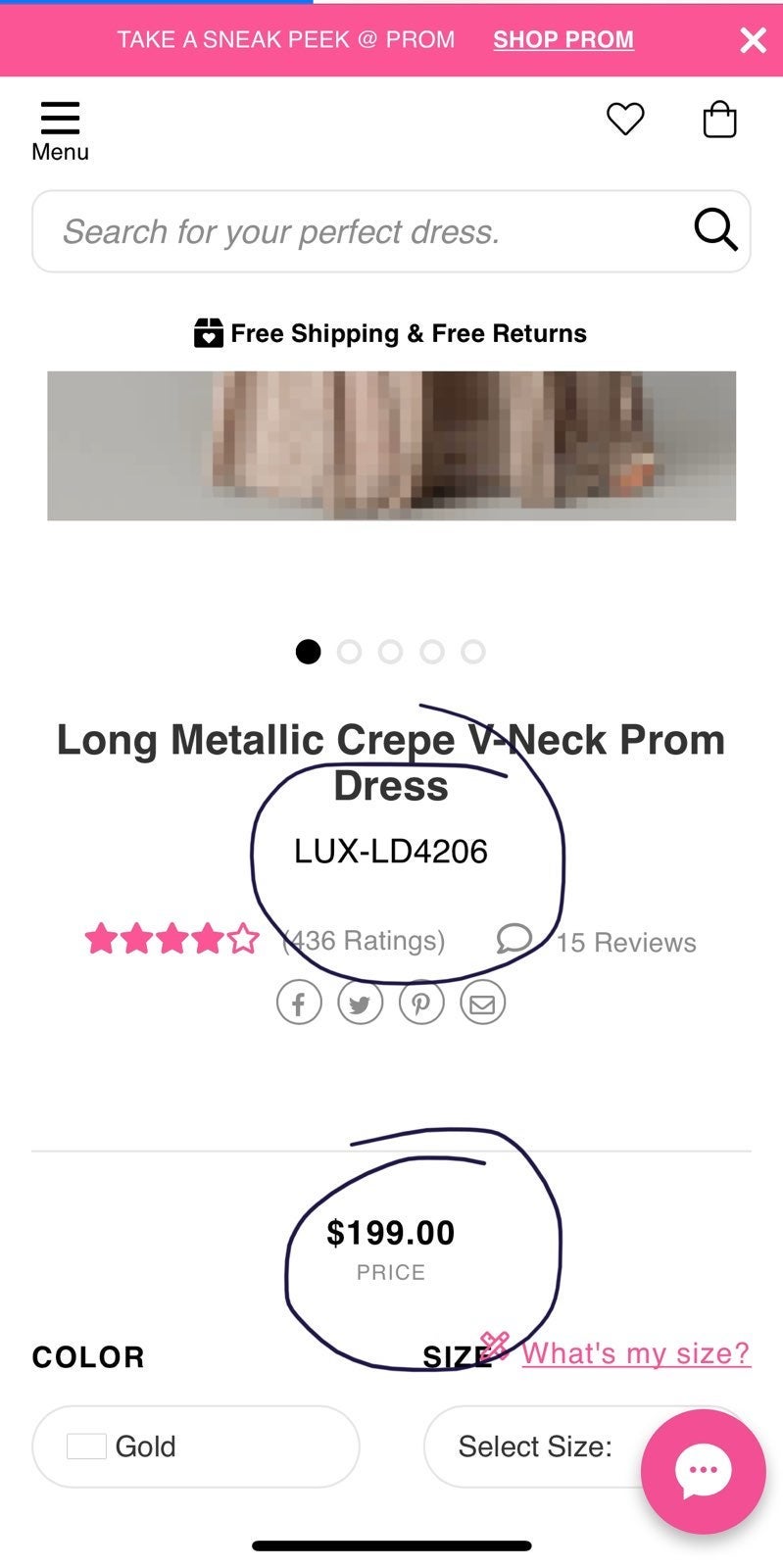Image resolution: width=783 pixels, height=1568 pixels.
Task: Tap the magnifying glass search icon
Action: click(715, 230)
